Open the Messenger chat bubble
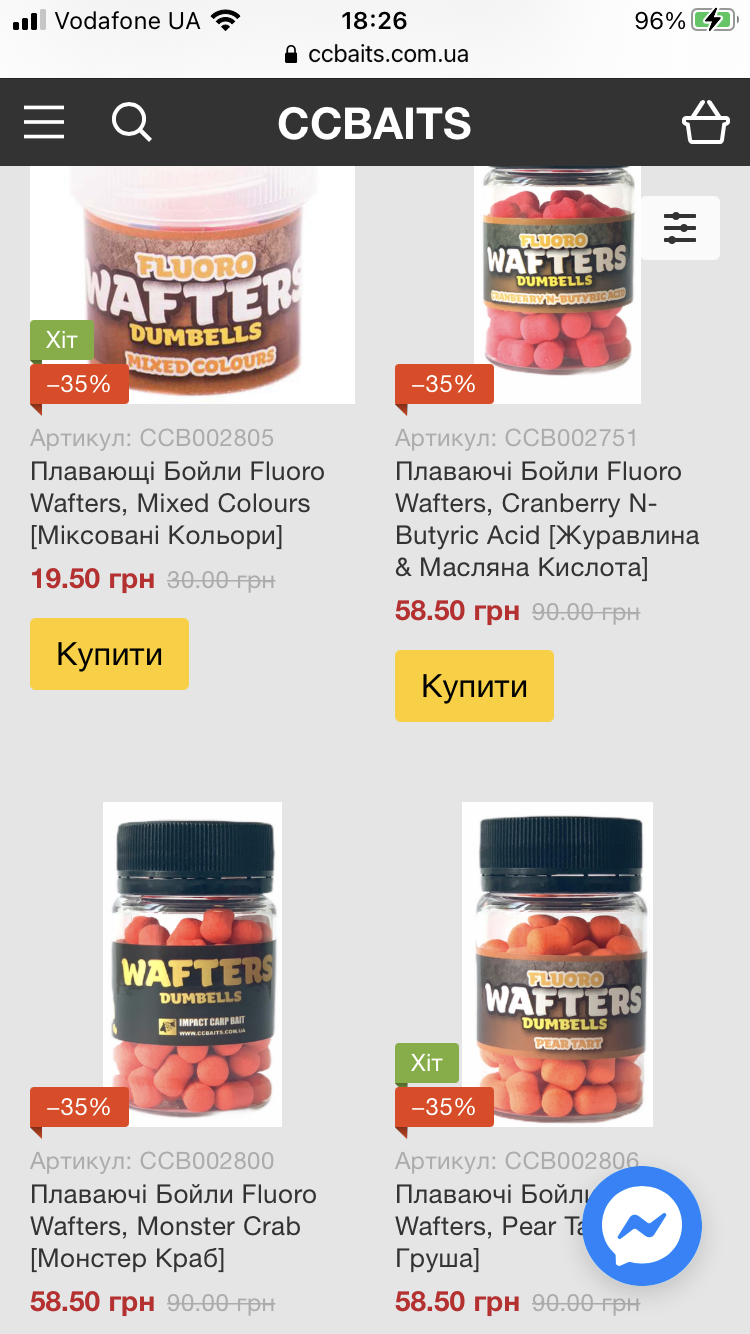 pyautogui.click(x=642, y=1226)
